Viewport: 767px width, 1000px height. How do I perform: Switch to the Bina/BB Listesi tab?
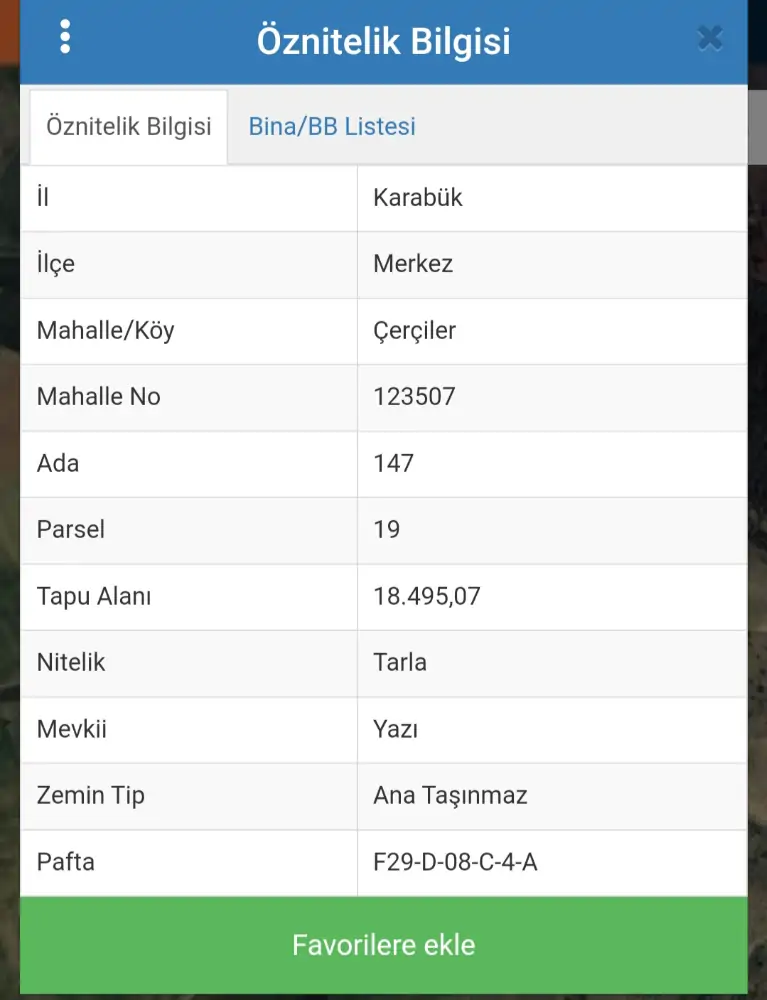(x=332, y=127)
